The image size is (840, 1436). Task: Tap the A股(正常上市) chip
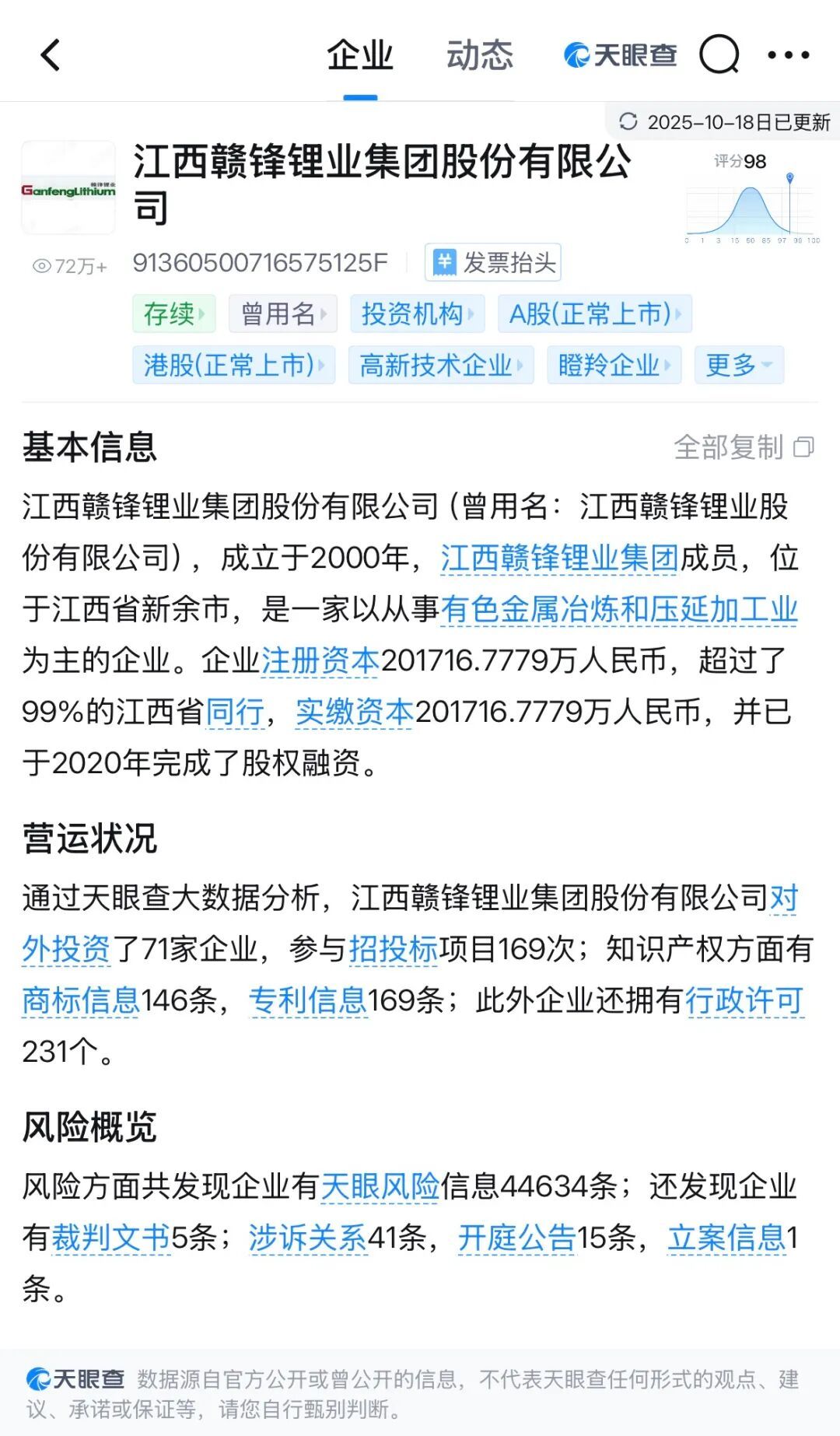594,314
